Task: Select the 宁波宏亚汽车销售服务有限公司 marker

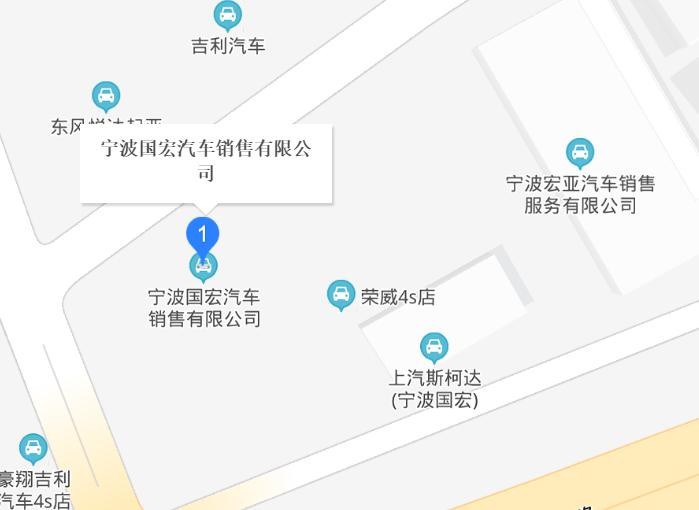Action: (x=580, y=153)
